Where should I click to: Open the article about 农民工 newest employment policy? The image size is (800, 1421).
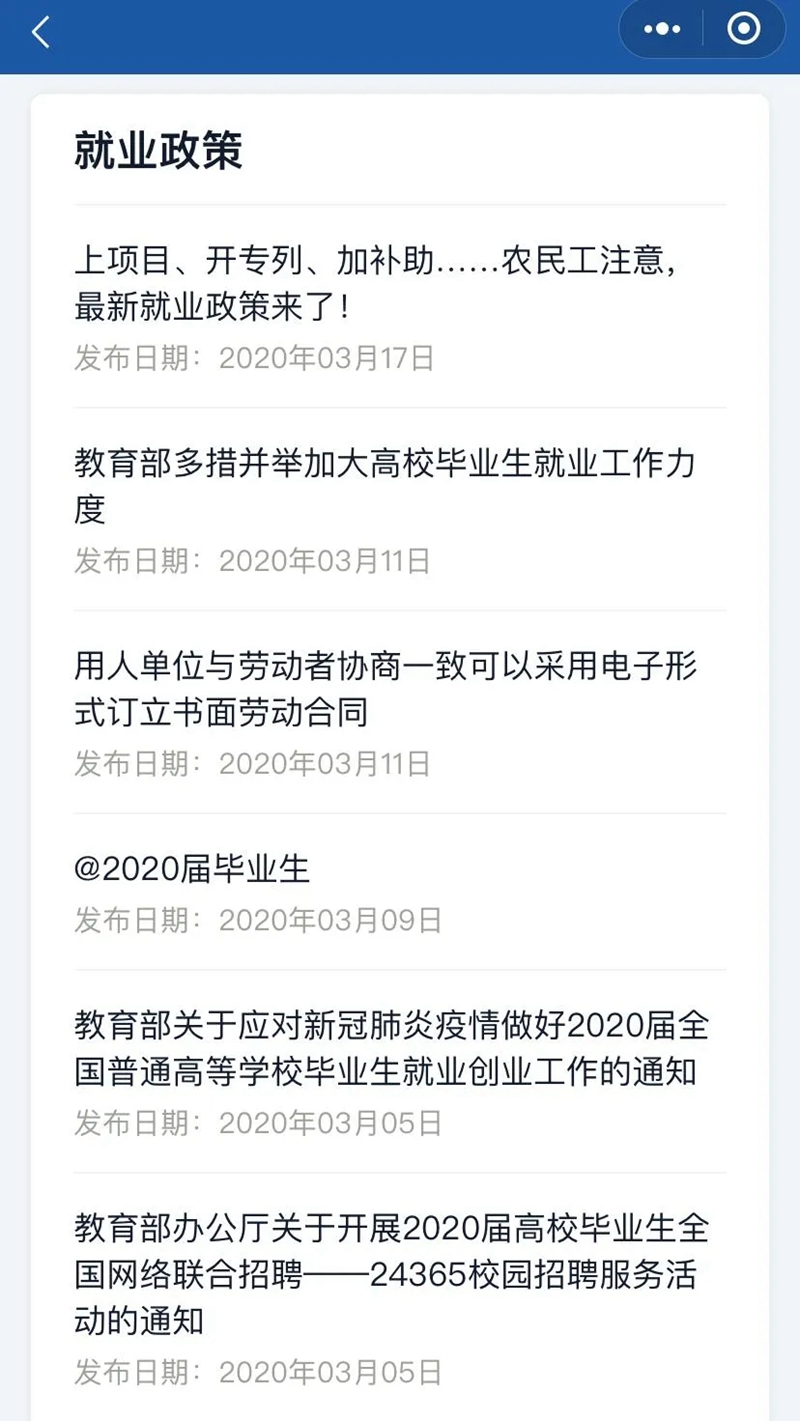point(400,307)
